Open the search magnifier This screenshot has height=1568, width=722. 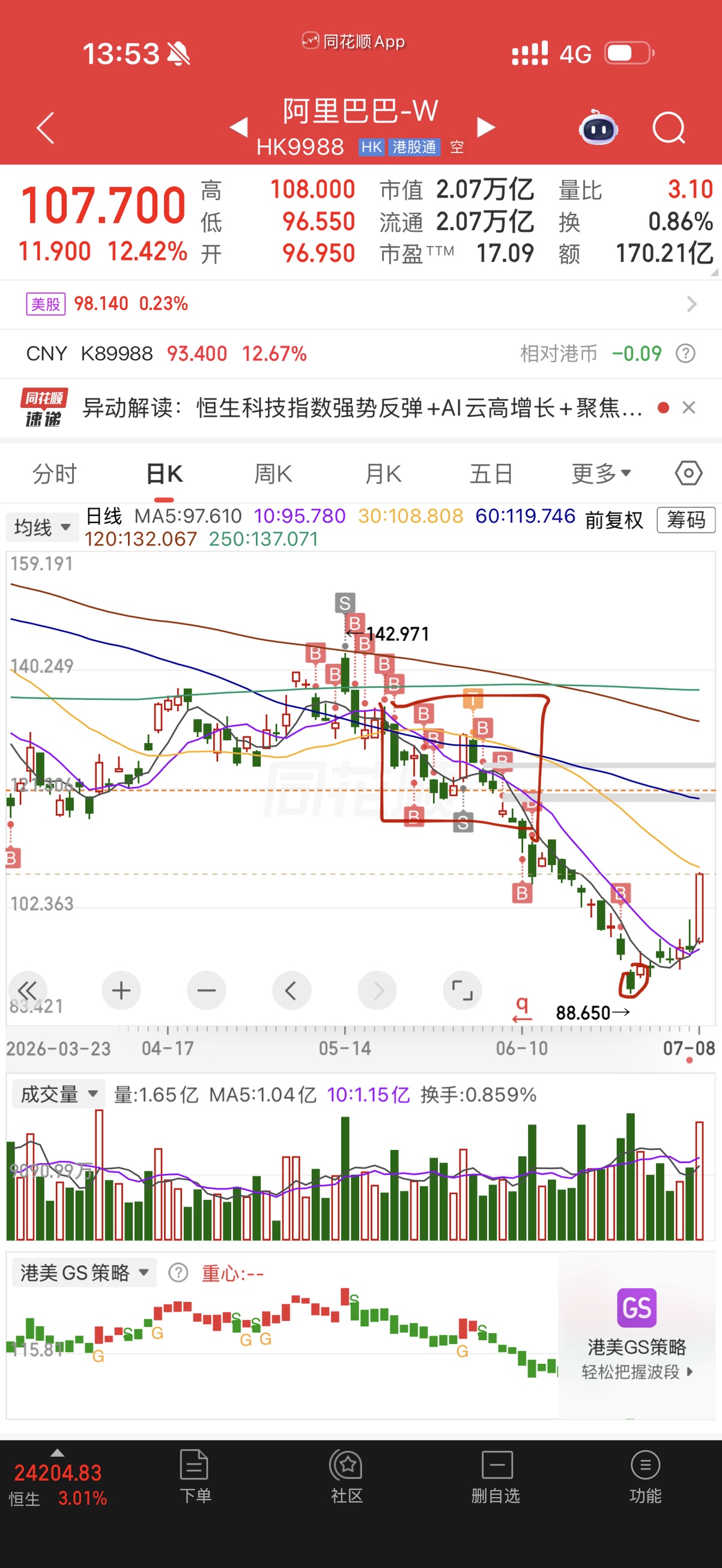[x=669, y=128]
